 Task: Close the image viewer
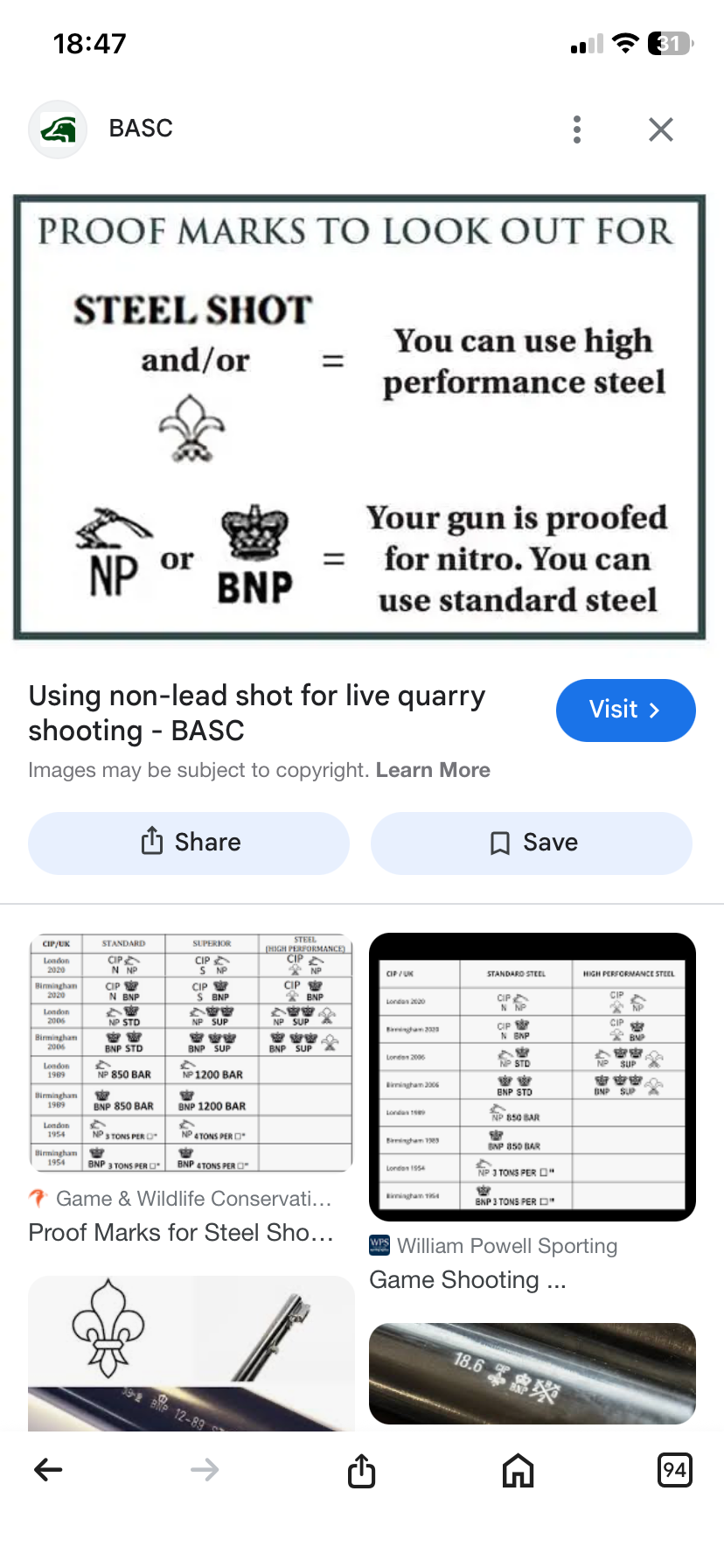coord(660,129)
